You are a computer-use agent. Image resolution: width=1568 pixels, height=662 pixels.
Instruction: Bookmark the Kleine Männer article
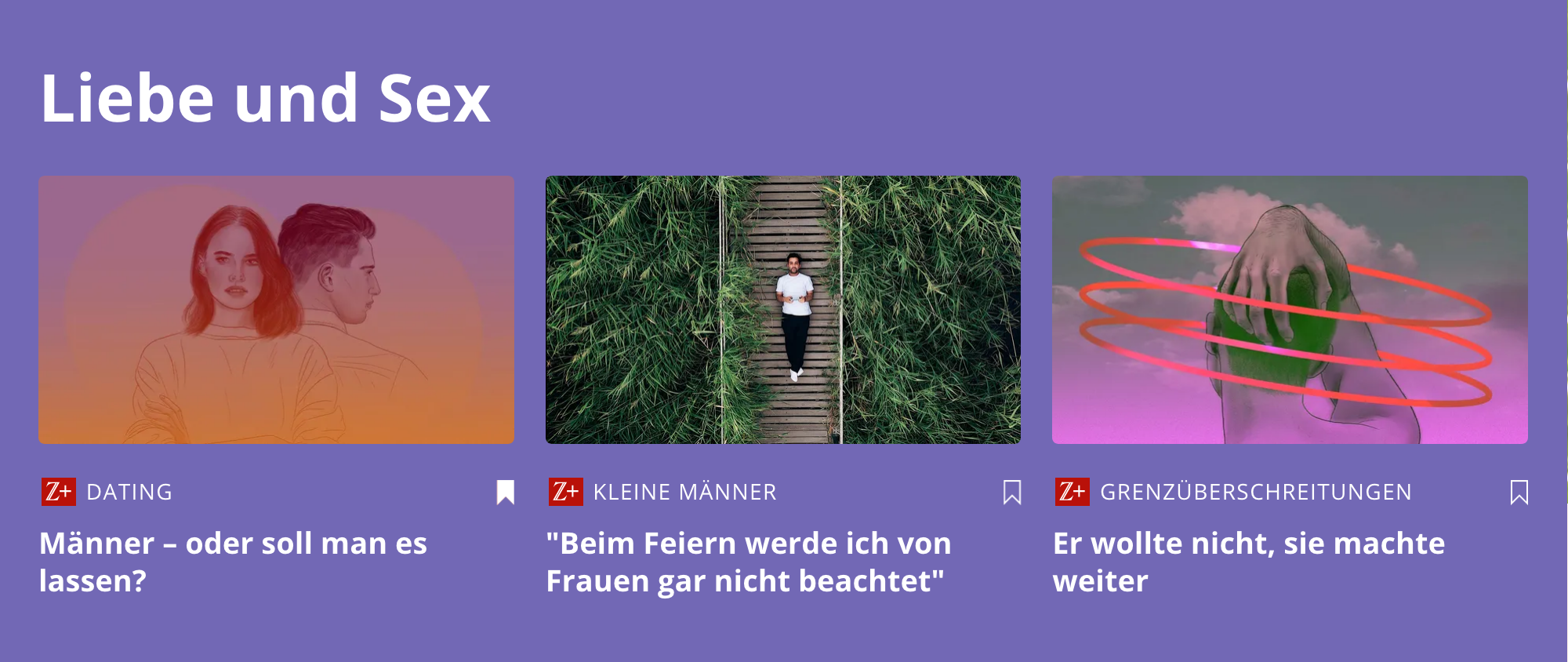[x=1012, y=493]
